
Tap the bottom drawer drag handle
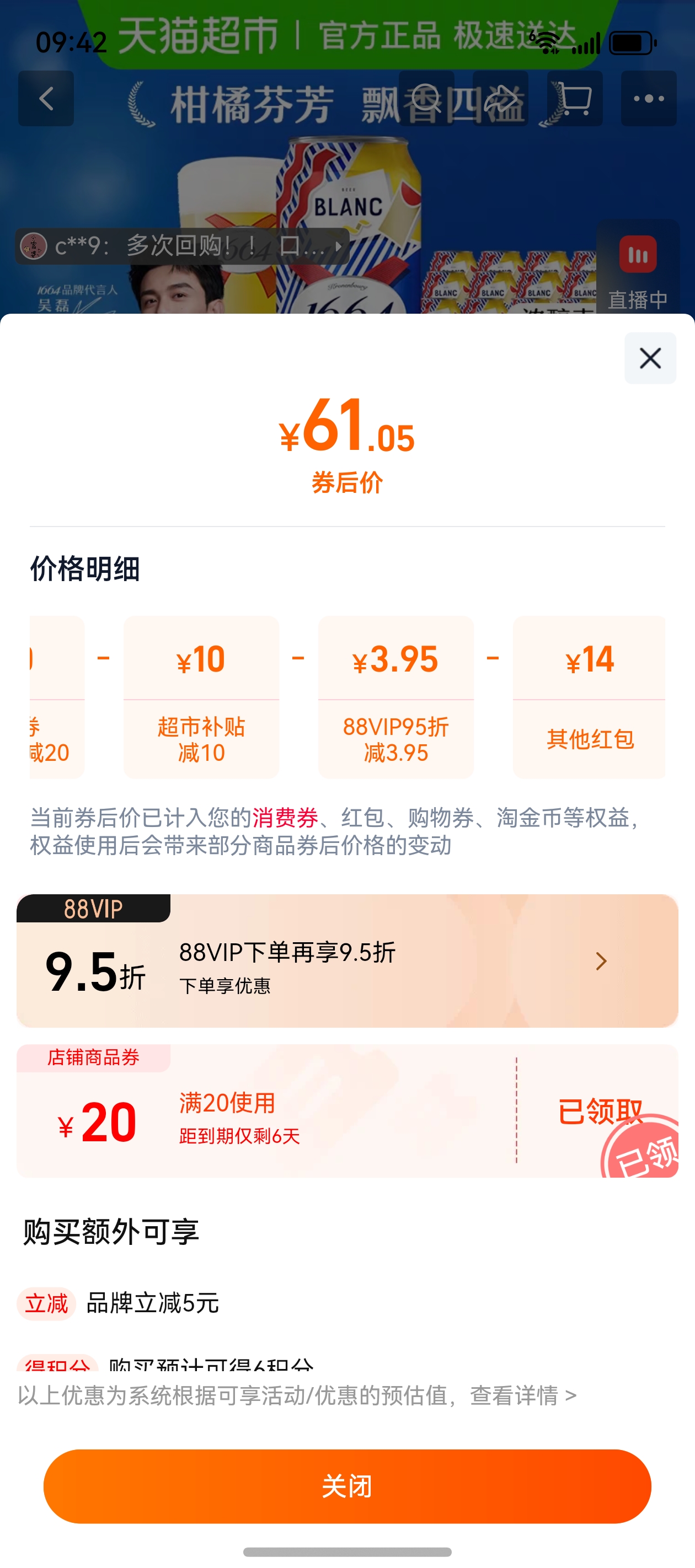pos(347,1553)
